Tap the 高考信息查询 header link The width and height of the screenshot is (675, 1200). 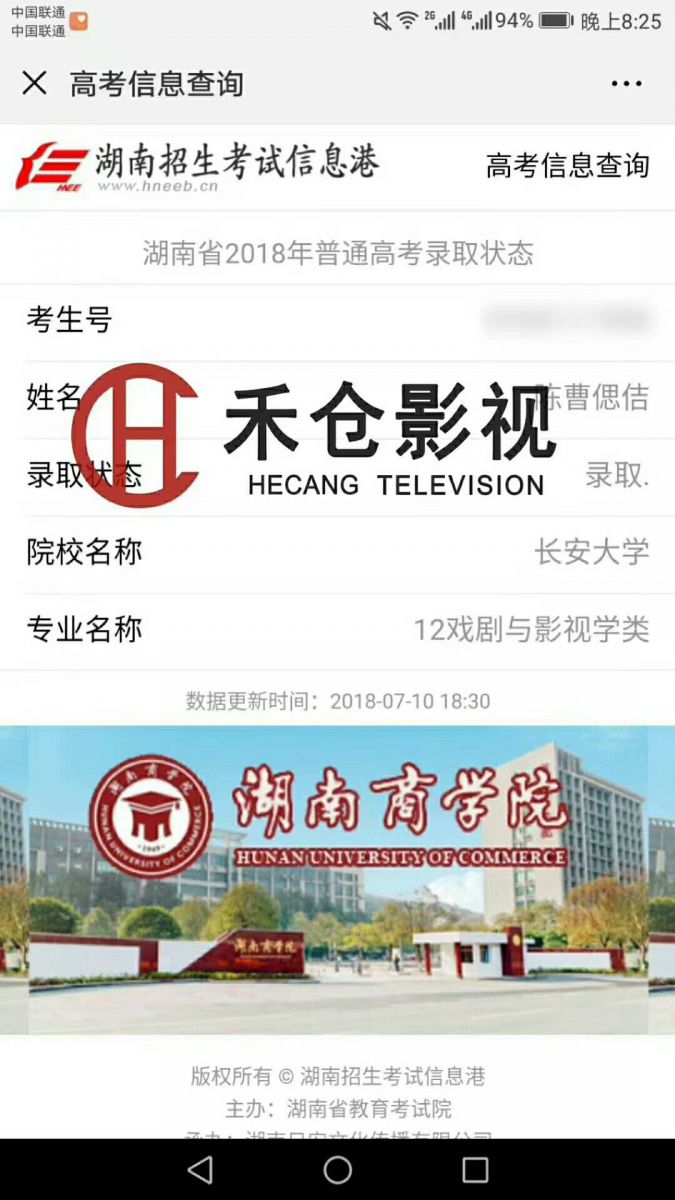click(x=567, y=166)
